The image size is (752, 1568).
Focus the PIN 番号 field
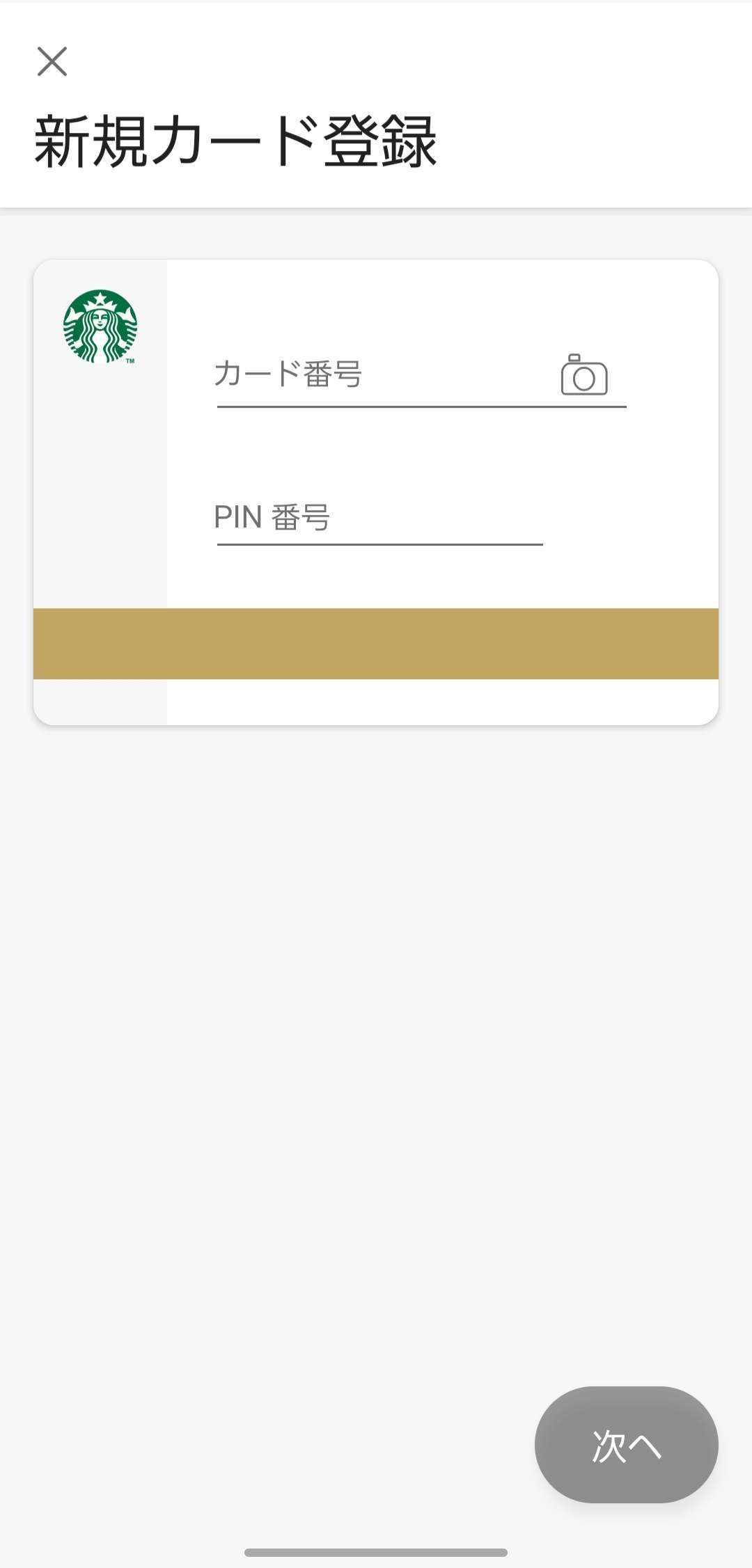[x=379, y=518]
